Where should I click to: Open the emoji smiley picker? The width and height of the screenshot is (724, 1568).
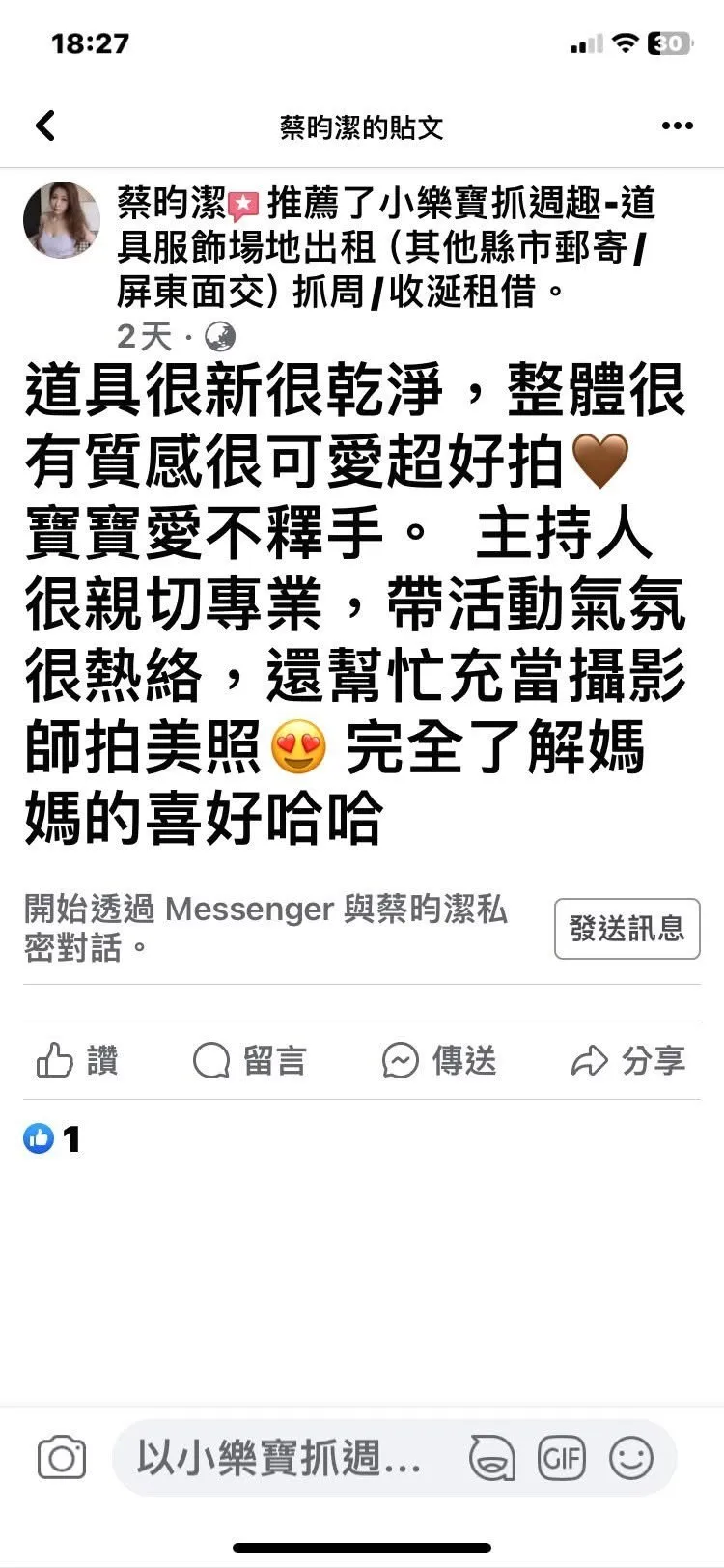(x=631, y=1458)
